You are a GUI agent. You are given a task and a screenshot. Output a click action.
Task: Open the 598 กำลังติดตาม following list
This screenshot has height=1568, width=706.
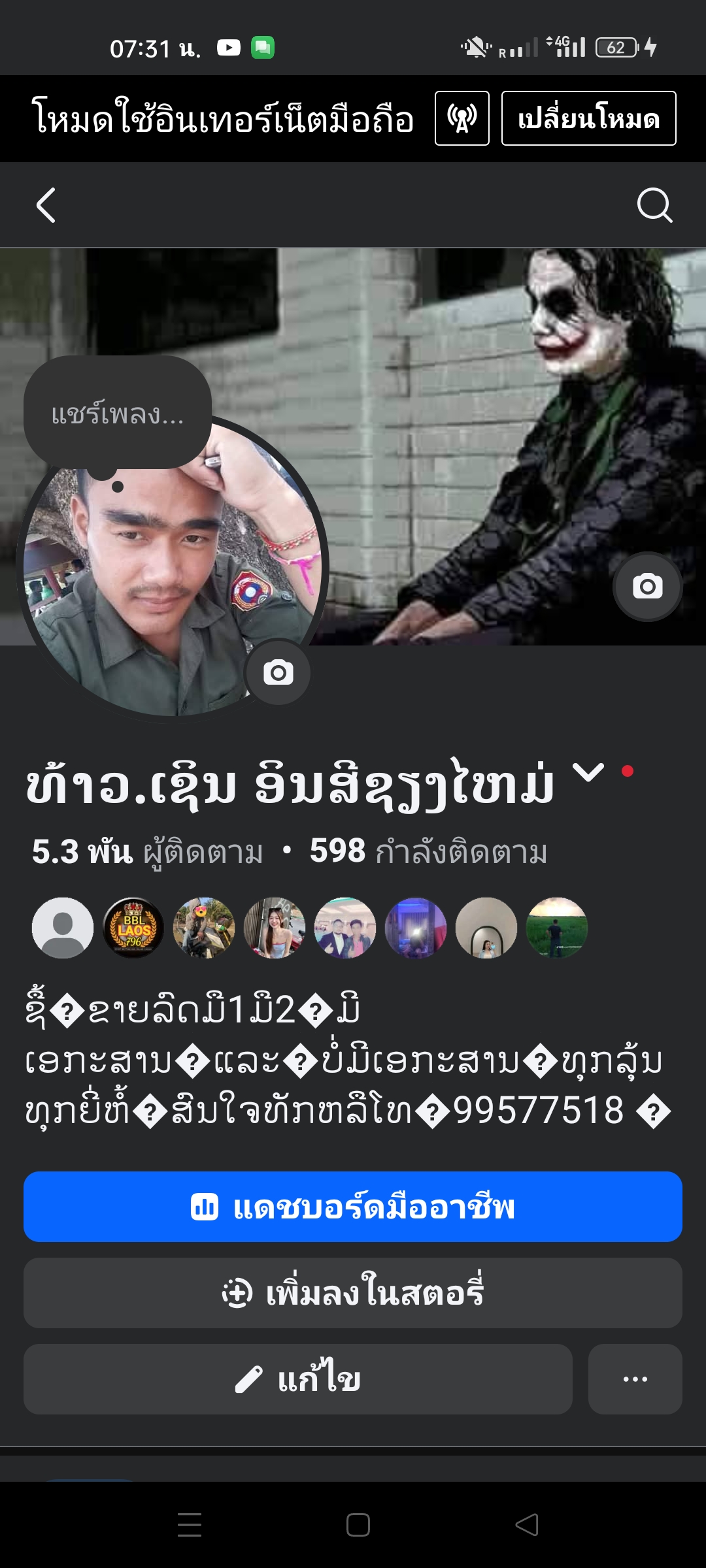point(428,852)
